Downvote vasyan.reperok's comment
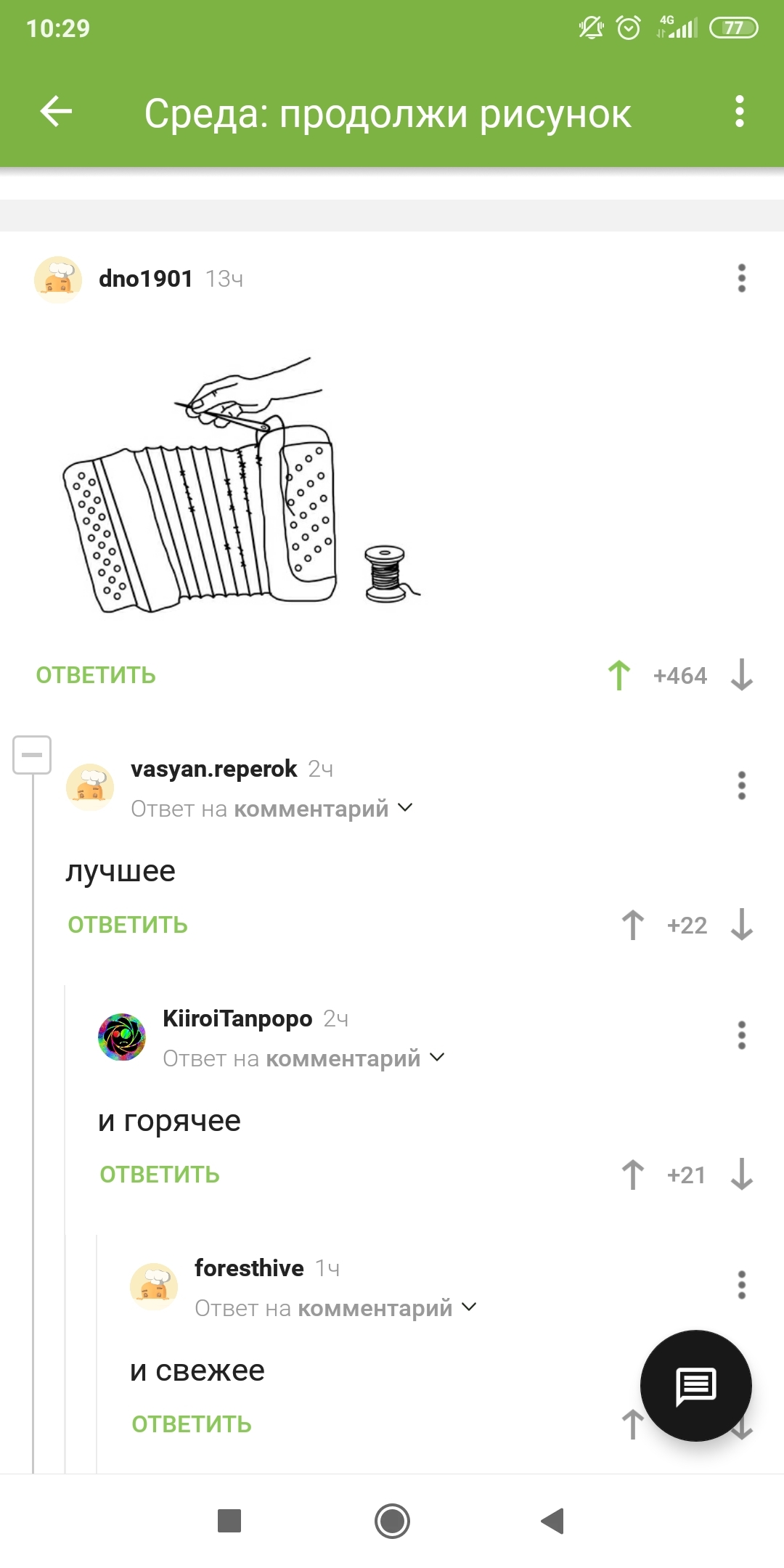 click(741, 925)
